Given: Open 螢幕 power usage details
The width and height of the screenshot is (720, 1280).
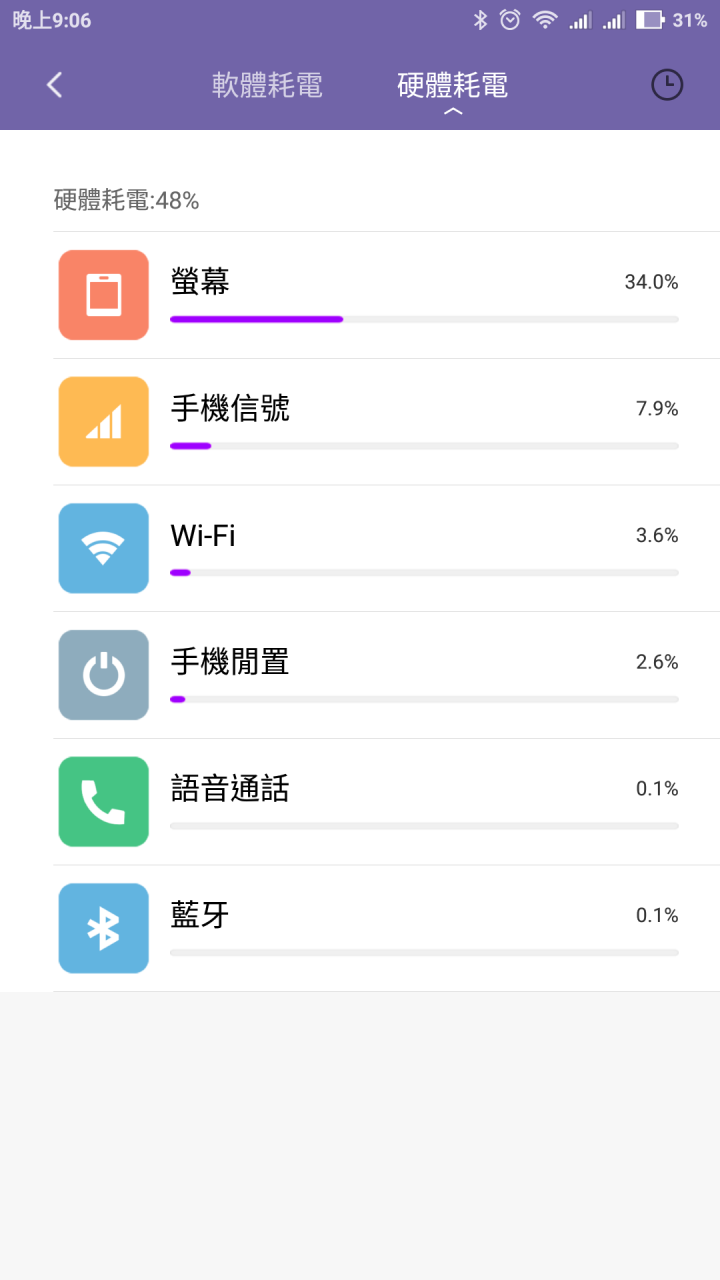Looking at the screenshot, I should 386,295.
